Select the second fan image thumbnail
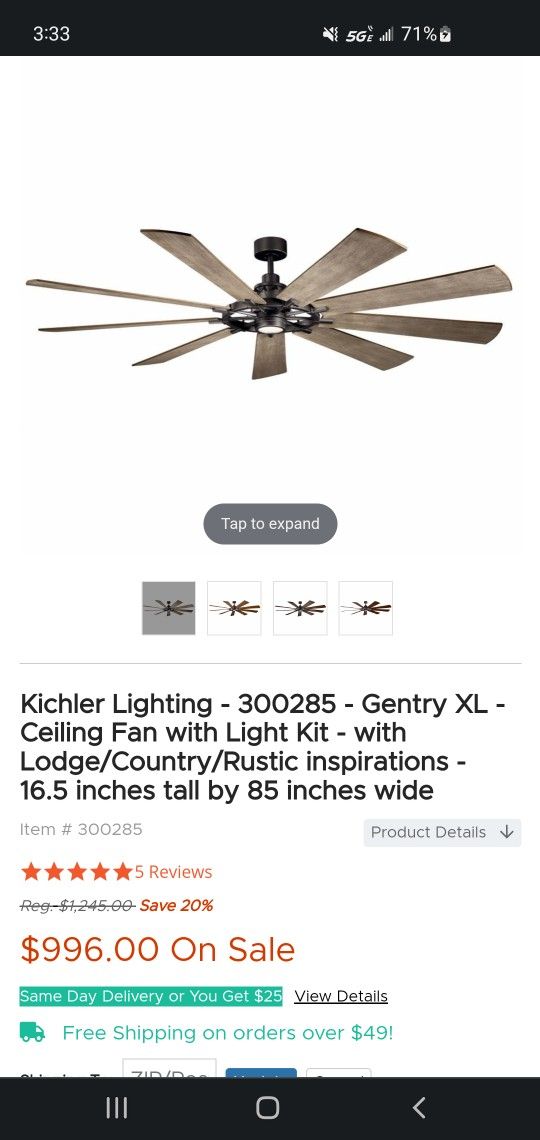This screenshot has height=1140, width=540. tap(234, 608)
